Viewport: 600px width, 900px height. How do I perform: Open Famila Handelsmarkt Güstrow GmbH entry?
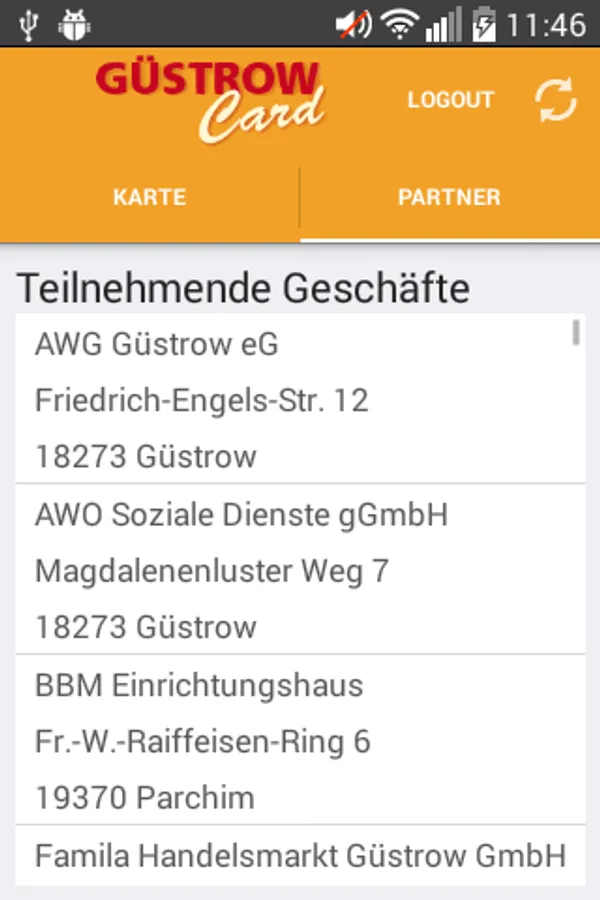tap(299, 856)
